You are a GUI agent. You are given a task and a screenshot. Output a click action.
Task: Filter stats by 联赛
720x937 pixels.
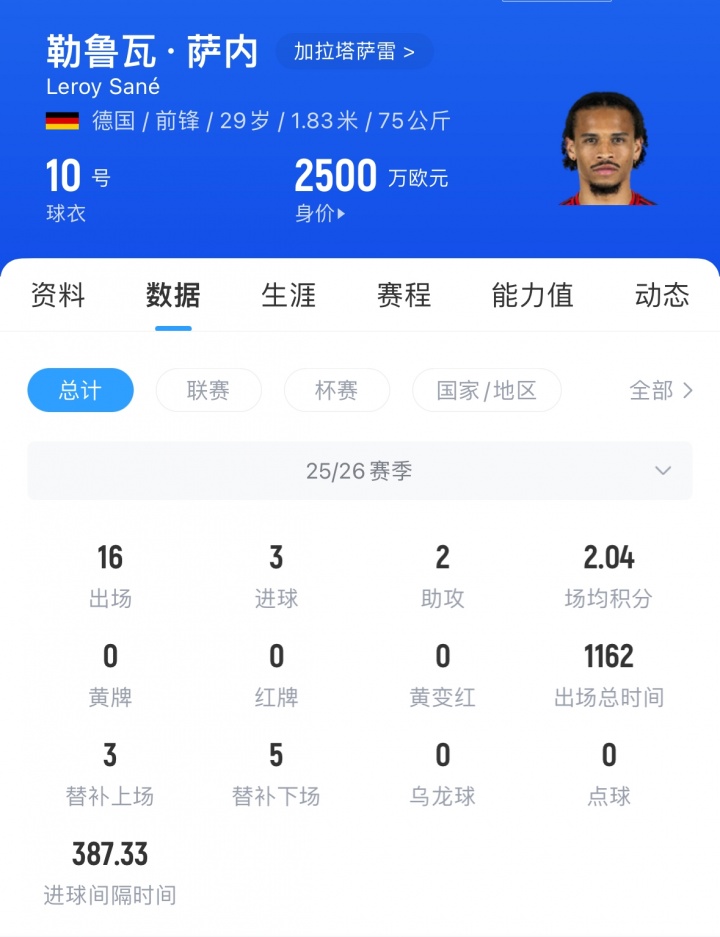(x=208, y=390)
